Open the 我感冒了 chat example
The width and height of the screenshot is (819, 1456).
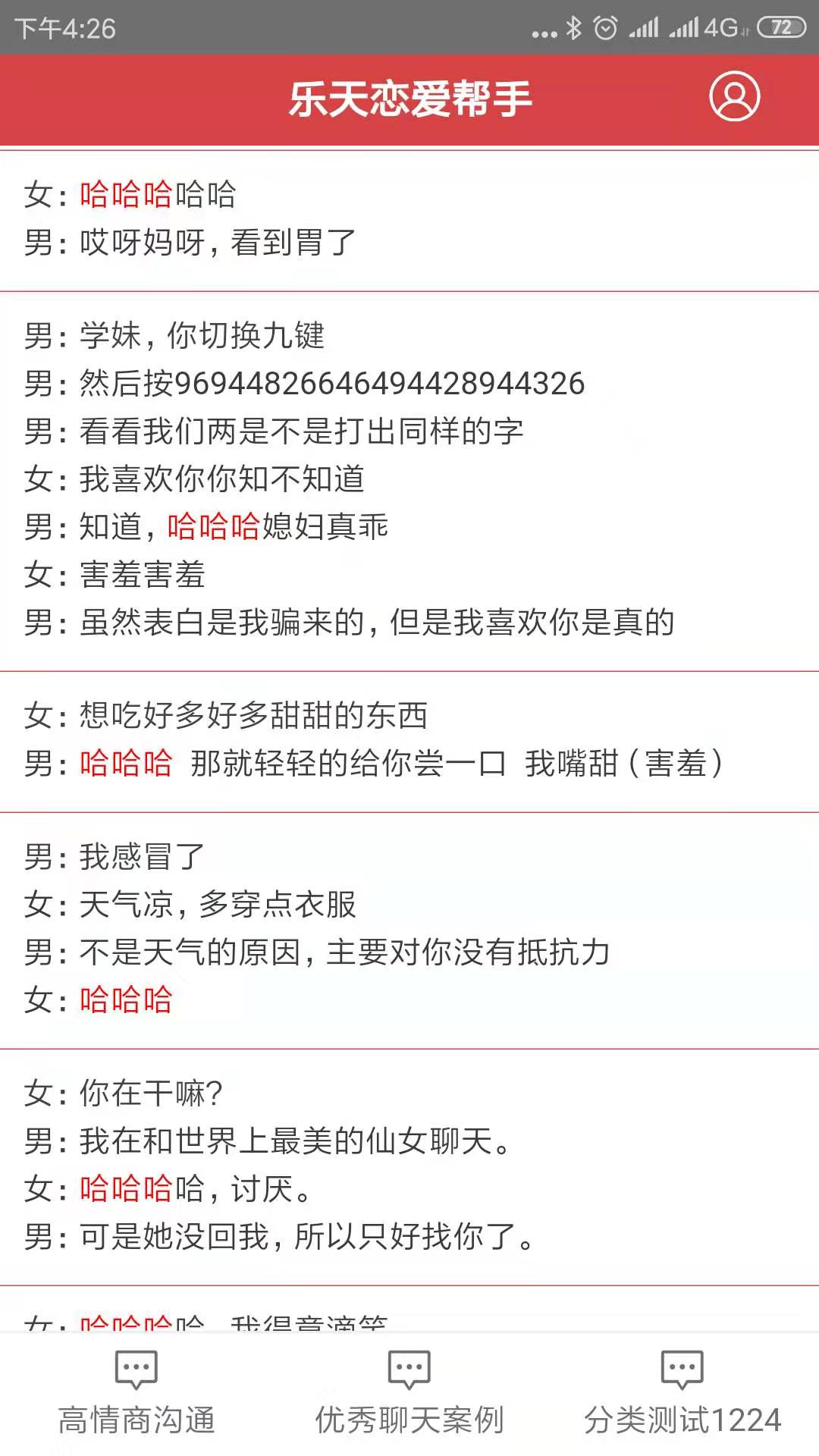[409, 929]
